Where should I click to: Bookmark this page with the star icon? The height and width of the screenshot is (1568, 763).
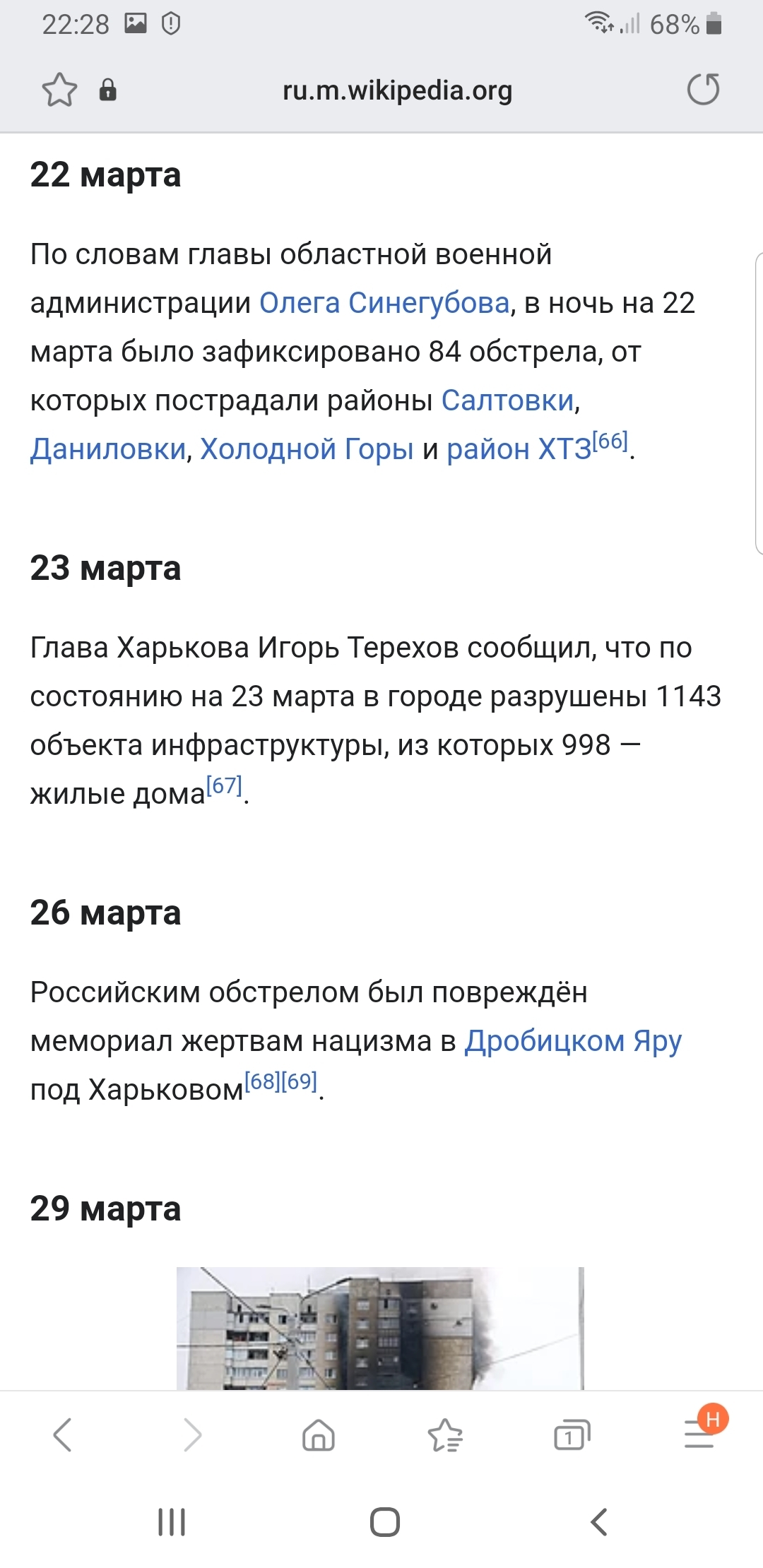59,90
